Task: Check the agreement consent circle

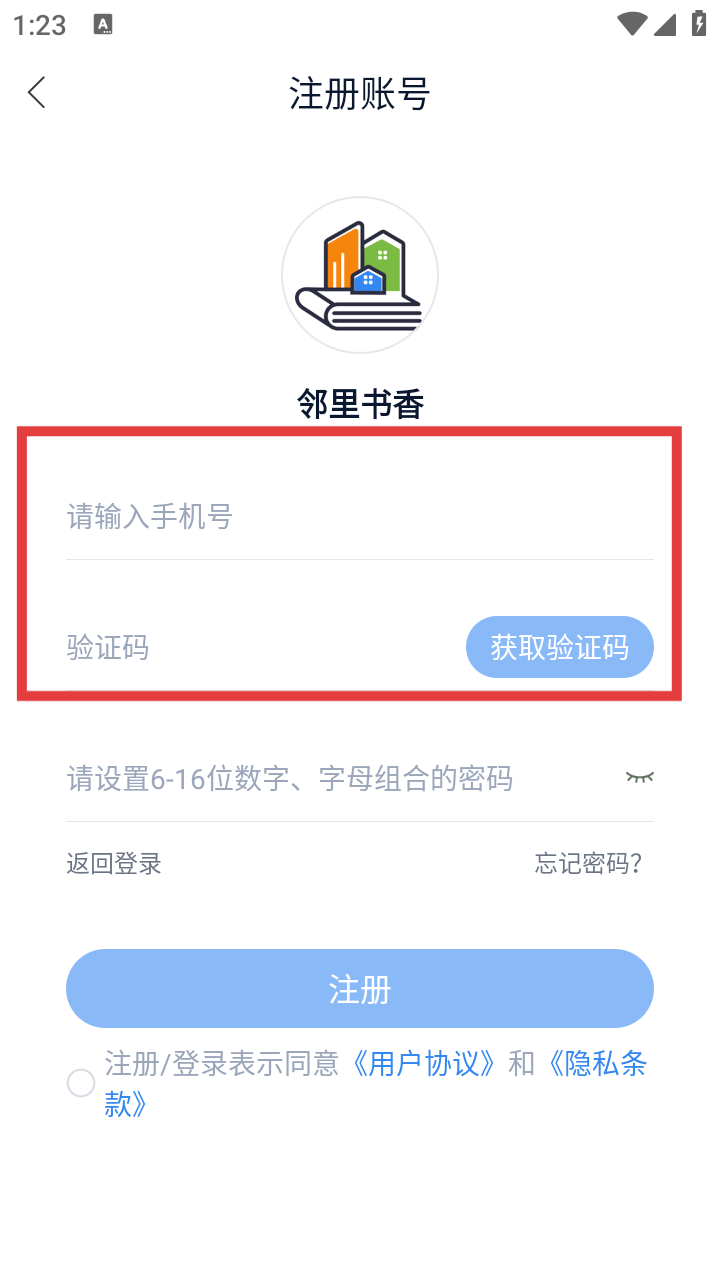Action: click(x=81, y=1083)
